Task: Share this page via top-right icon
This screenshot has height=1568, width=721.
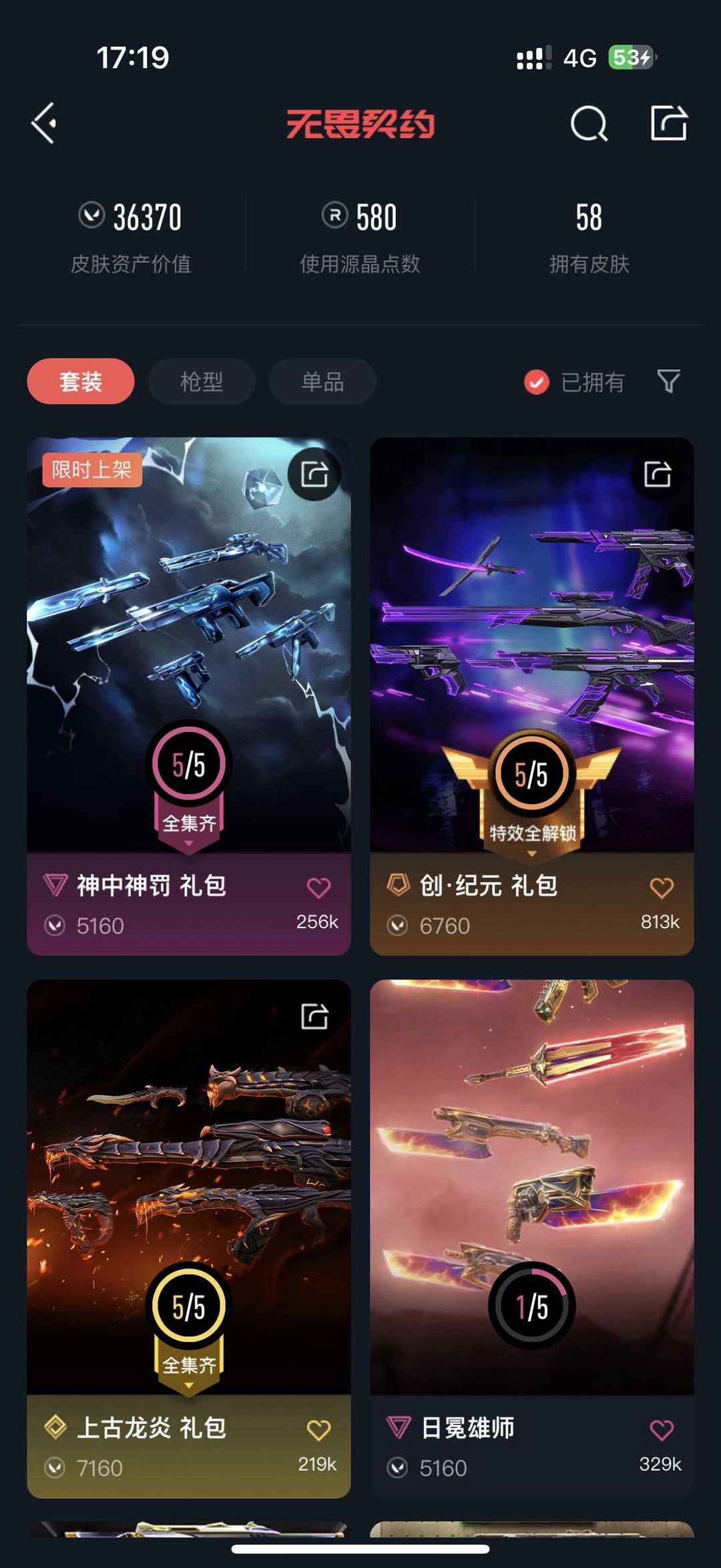Action: 669,123
